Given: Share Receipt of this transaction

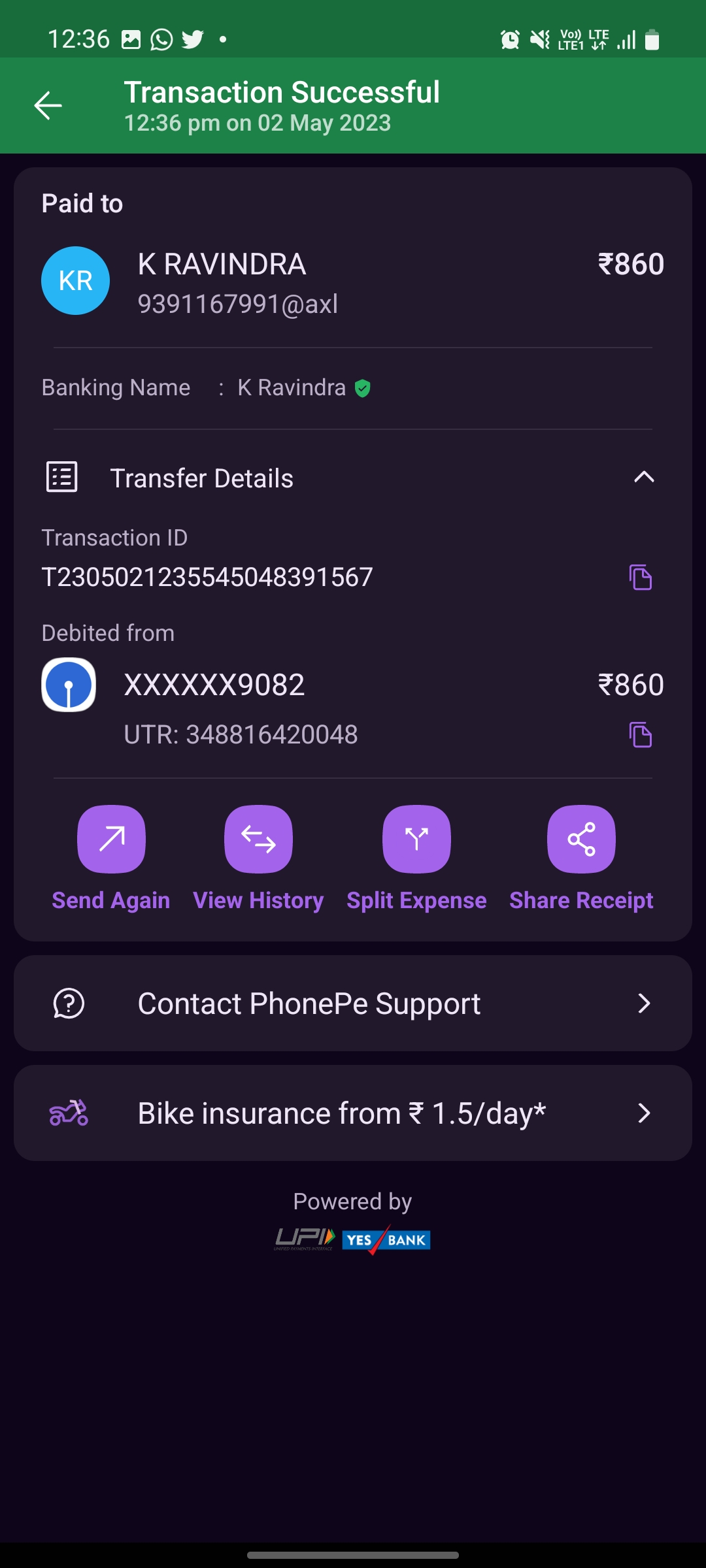Looking at the screenshot, I should tap(581, 840).
